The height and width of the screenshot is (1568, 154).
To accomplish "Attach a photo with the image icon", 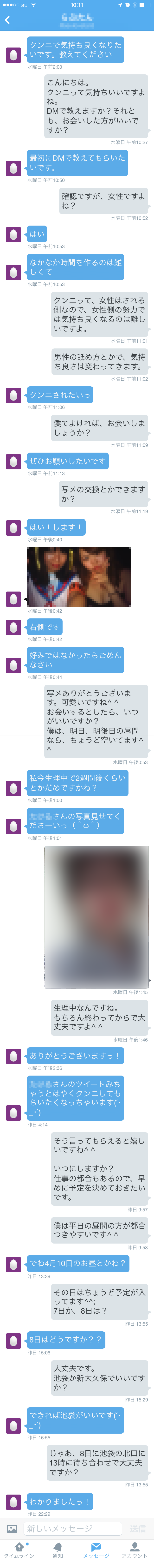I will point(12,1528).
